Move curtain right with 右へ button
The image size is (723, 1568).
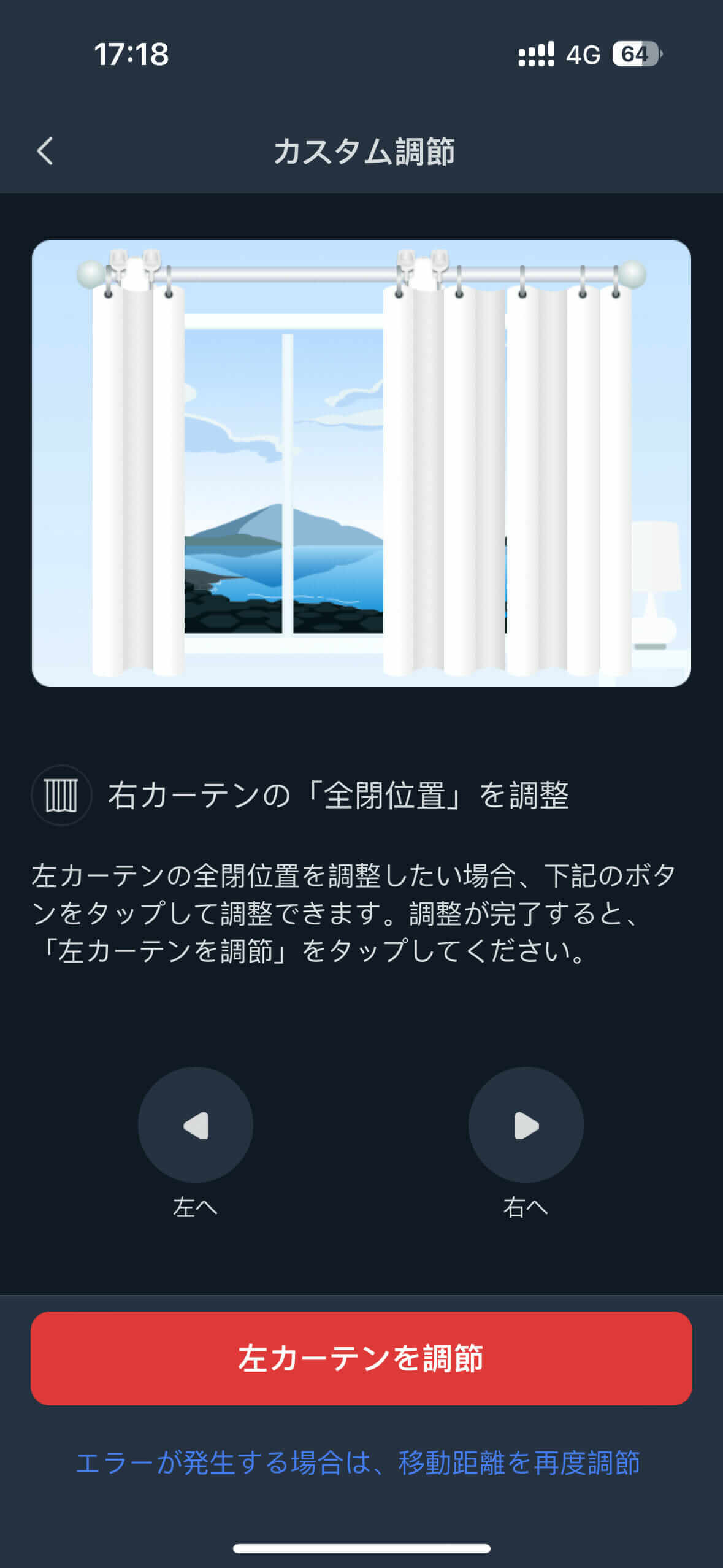pos(526,1124)
